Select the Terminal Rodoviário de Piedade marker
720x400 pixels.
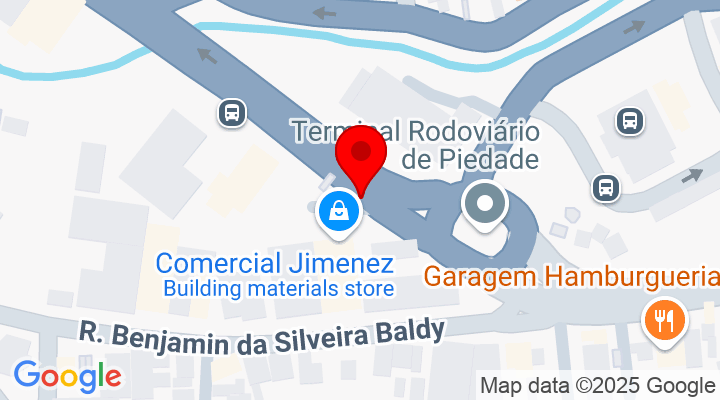pos(485,205)
